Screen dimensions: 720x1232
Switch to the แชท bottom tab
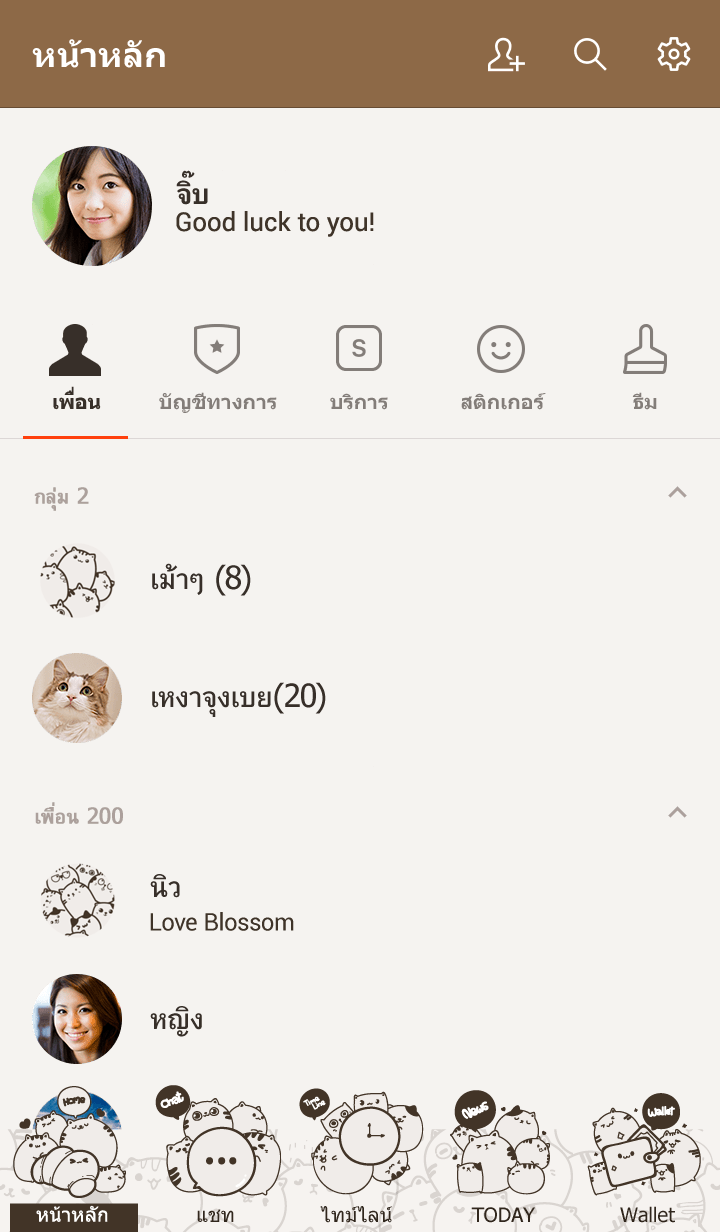click(216, 1160)
